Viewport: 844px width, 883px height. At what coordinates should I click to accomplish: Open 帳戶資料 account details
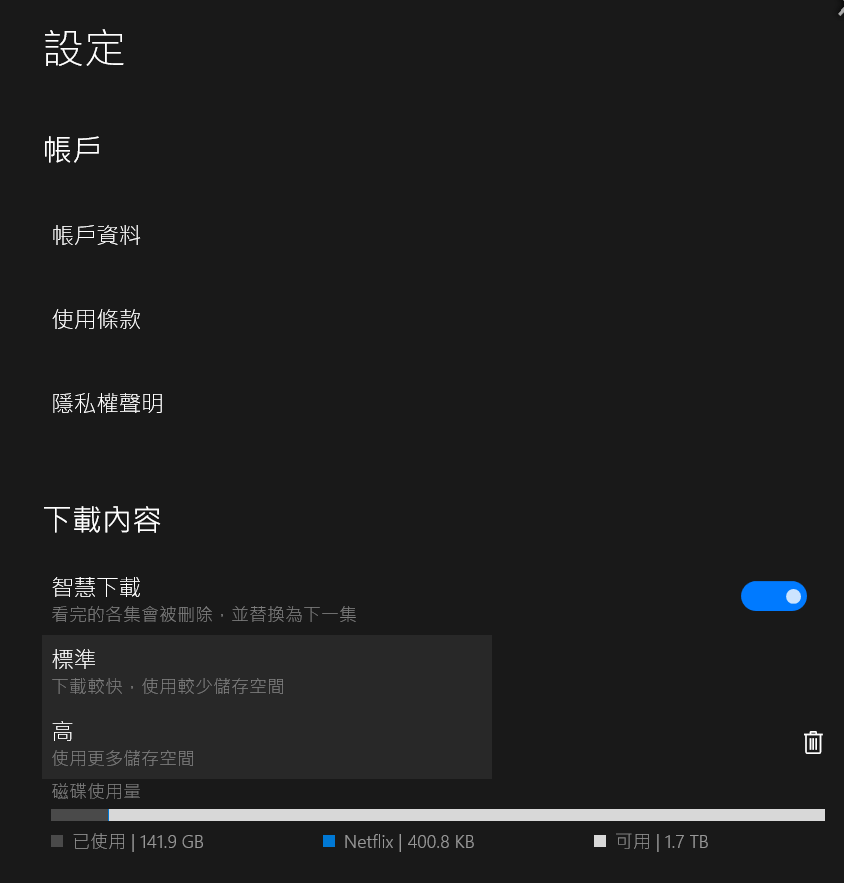tap(96, 235)
